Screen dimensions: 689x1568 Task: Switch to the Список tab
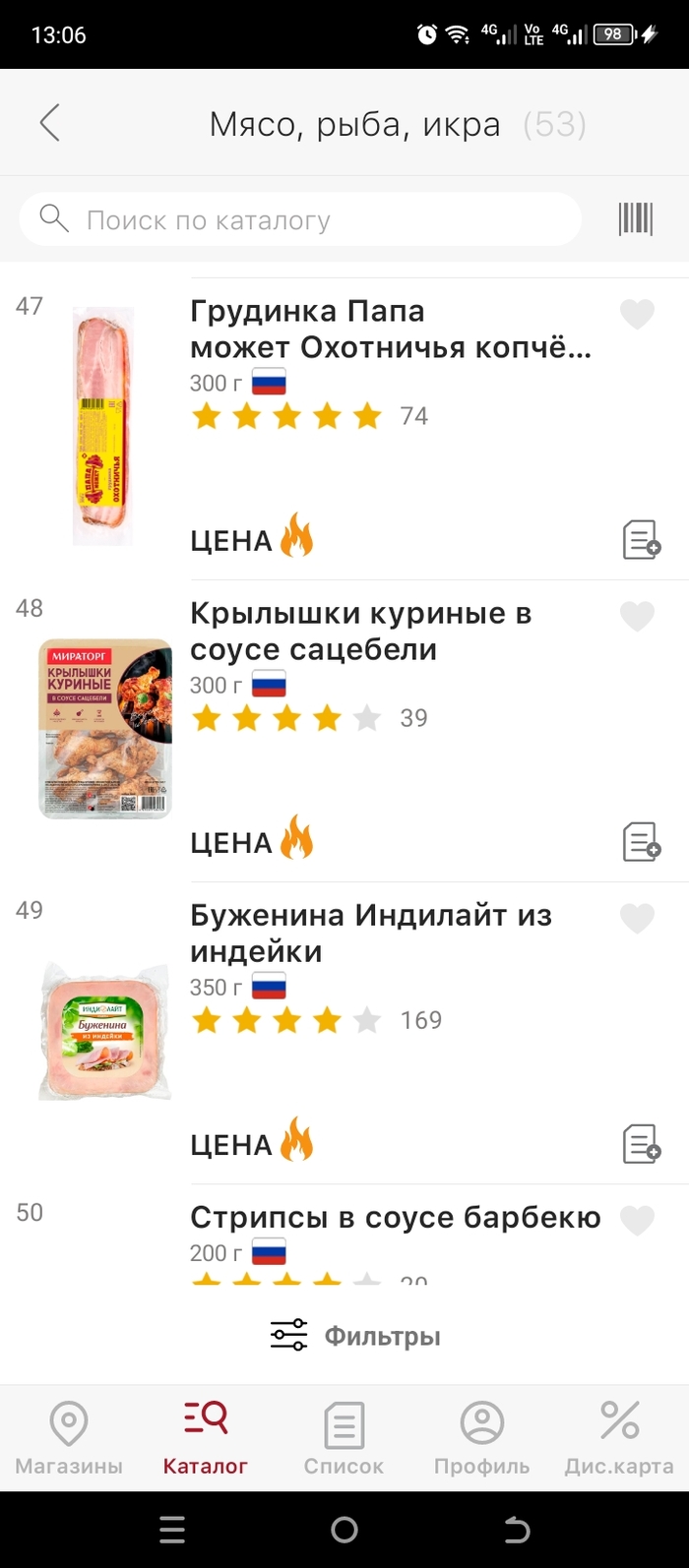click(344, 1438)
